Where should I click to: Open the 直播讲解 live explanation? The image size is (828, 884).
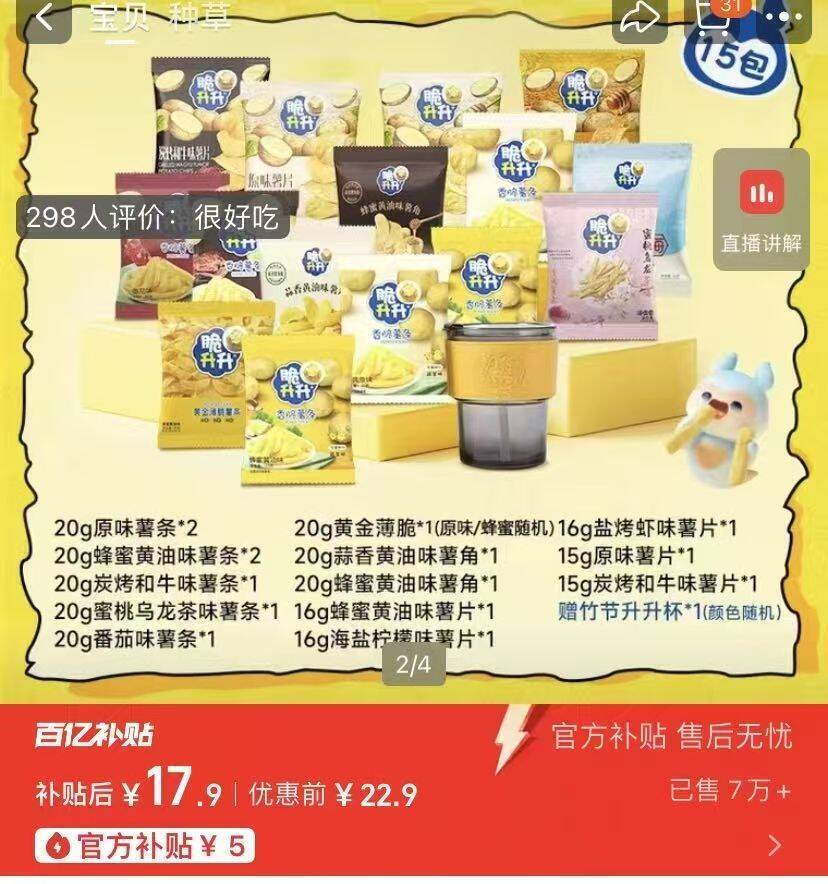(761, 208)
